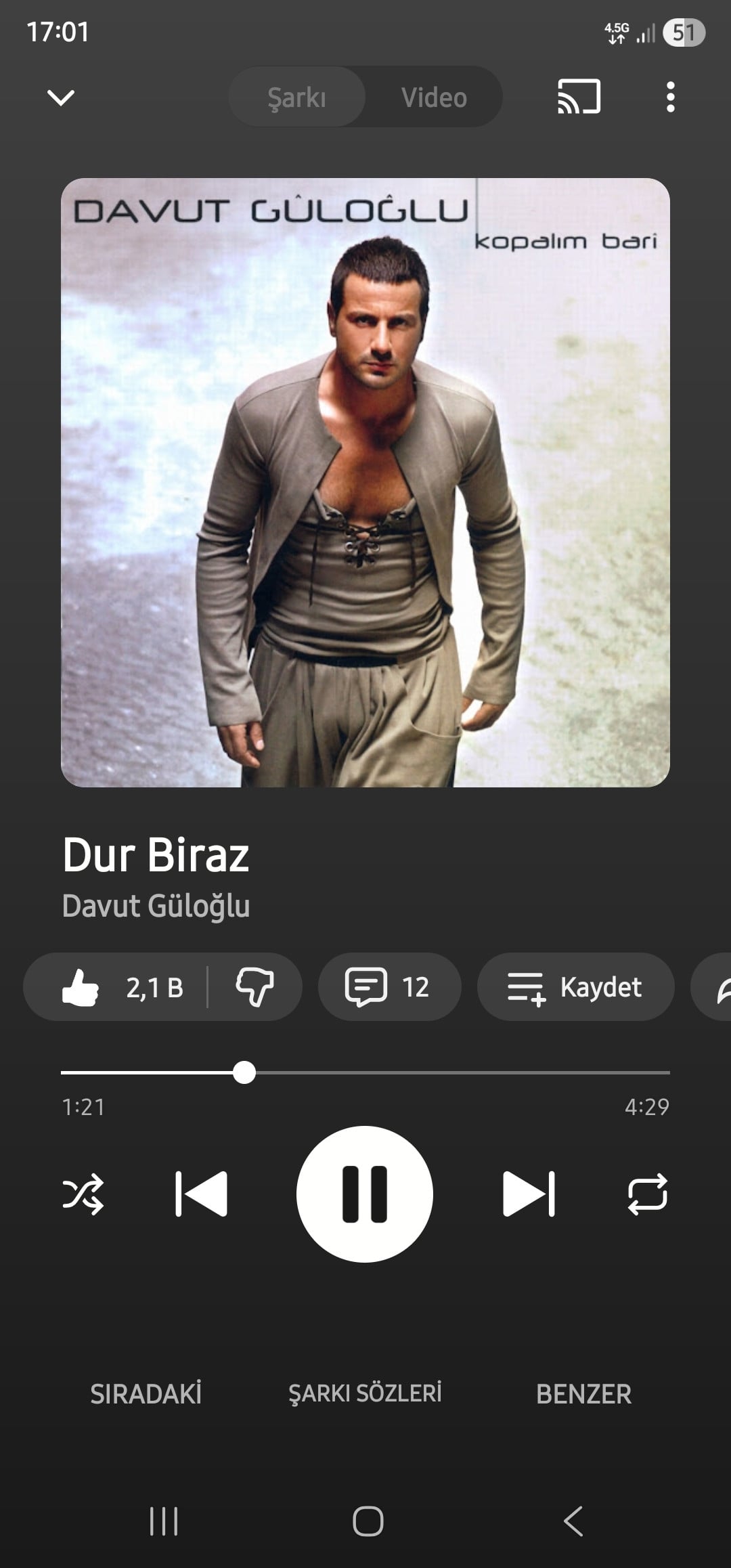This screenshot has width=731, height=1568.
Task: Save song with the Kaydet button
Action: (x=575, y=987)
